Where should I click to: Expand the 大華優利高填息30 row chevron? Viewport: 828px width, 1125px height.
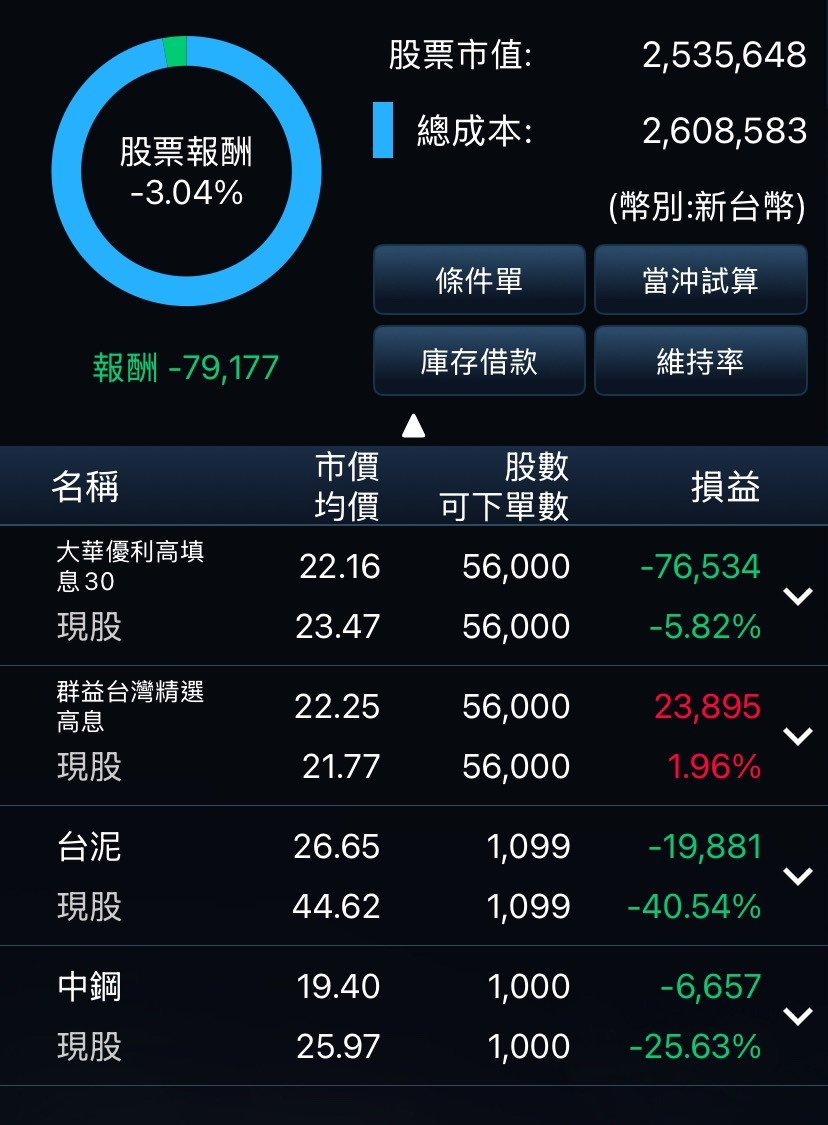coord(797,597)
